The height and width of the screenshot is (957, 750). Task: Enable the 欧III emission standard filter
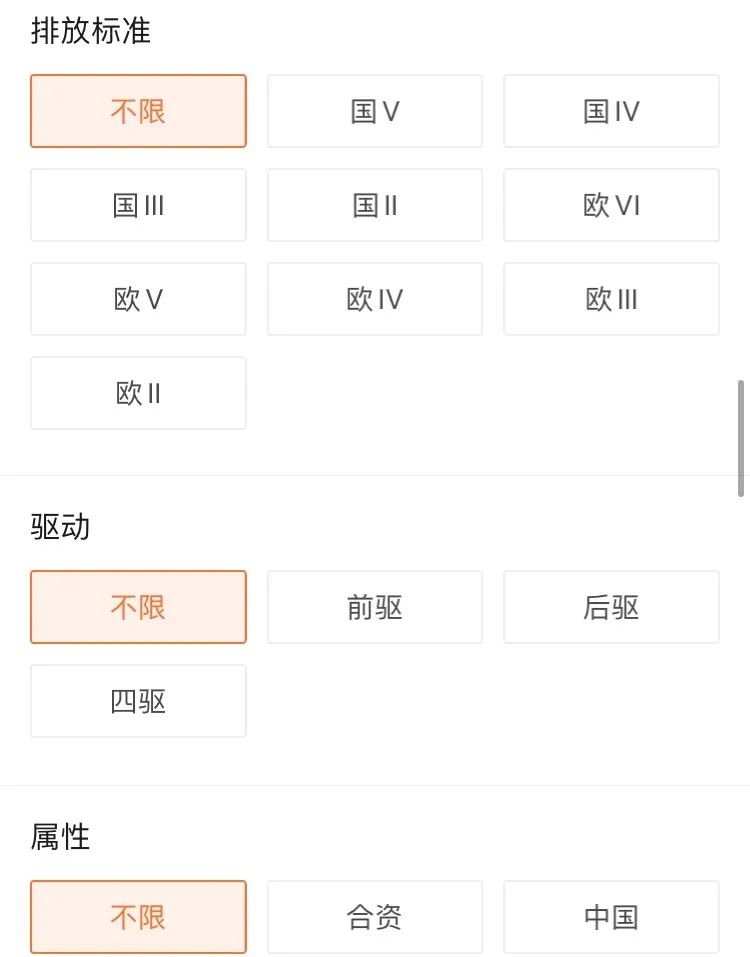pyautogui.click(x=611, y=299)
